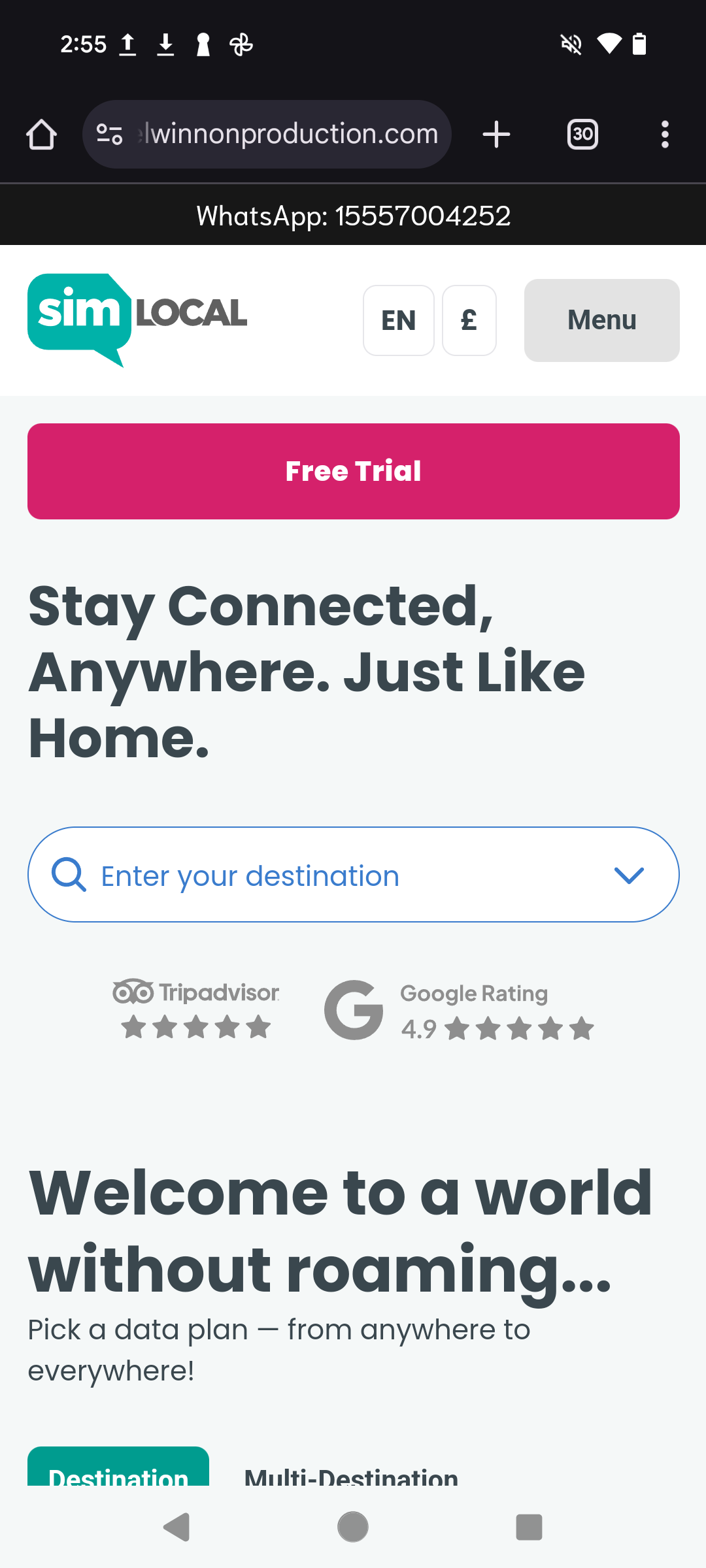Expand the destination dropdown chevron
706x1568 pixels.
[x=629, y=875]
